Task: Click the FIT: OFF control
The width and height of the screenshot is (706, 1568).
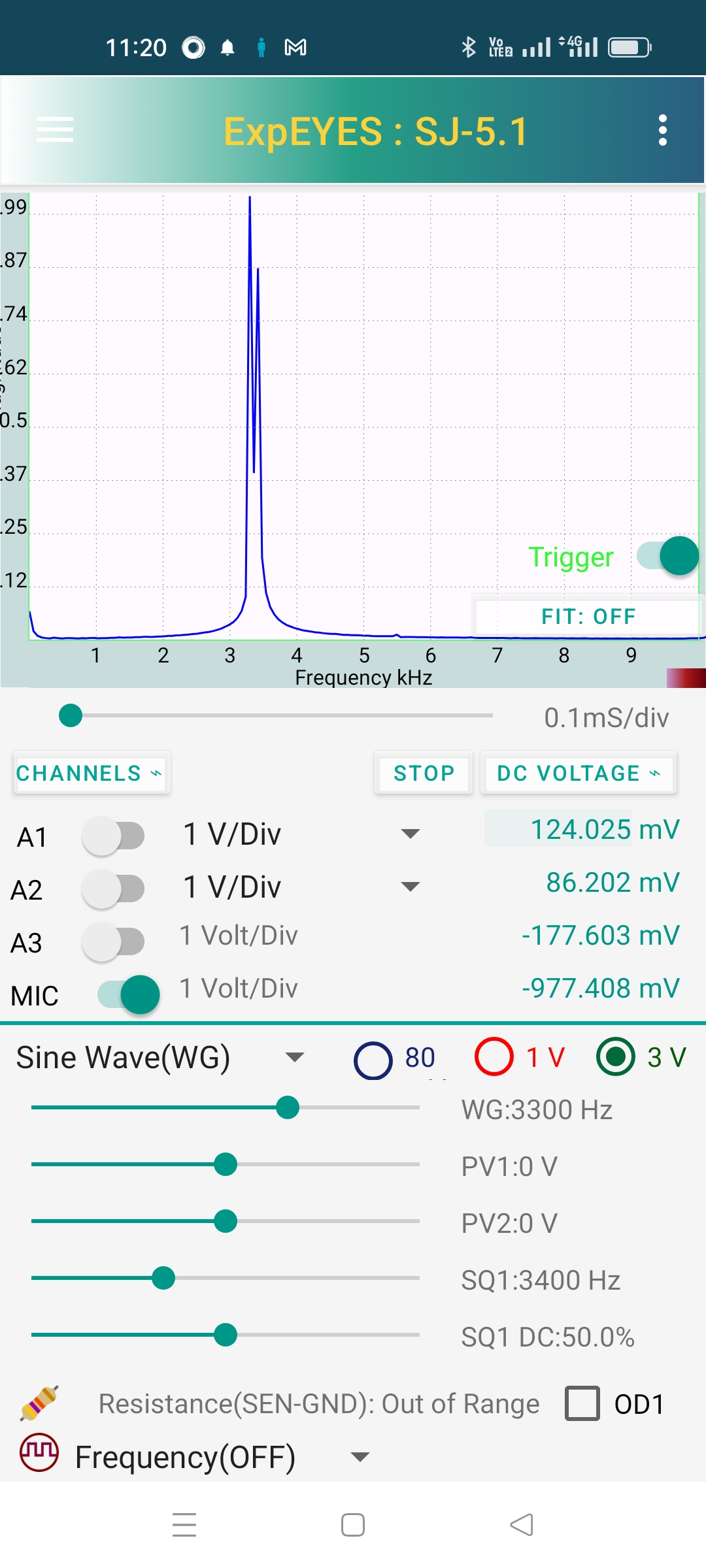Action: (588, 615)
